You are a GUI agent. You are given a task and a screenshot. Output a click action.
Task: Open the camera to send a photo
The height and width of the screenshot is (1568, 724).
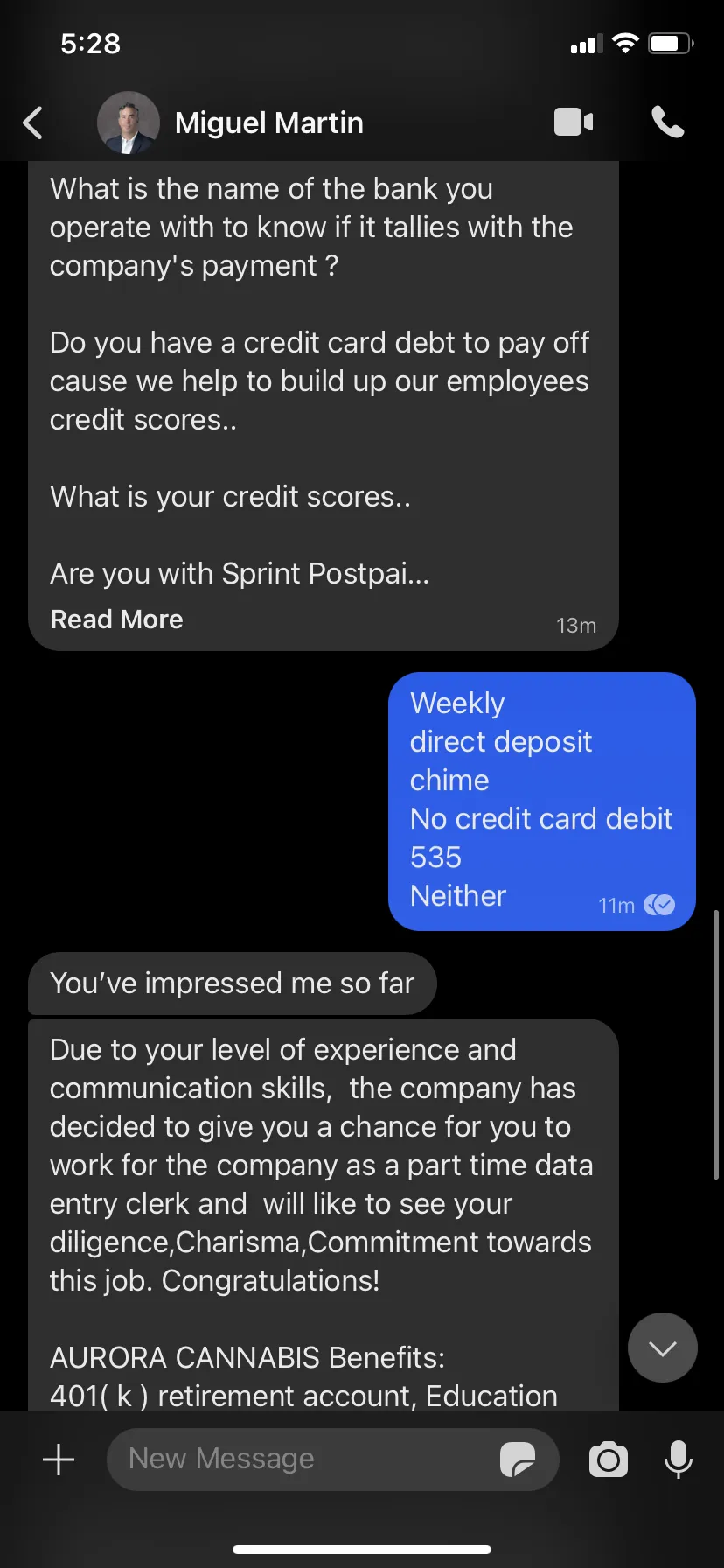click(x=609, y=1459)
